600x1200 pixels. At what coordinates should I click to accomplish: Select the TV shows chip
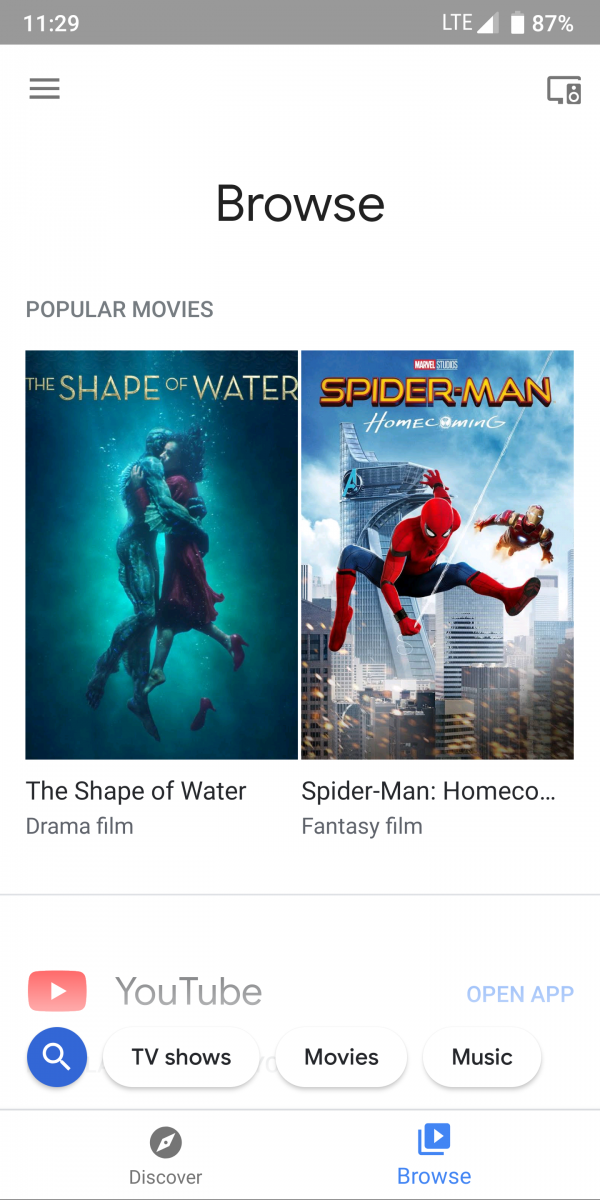(181, 1057)
